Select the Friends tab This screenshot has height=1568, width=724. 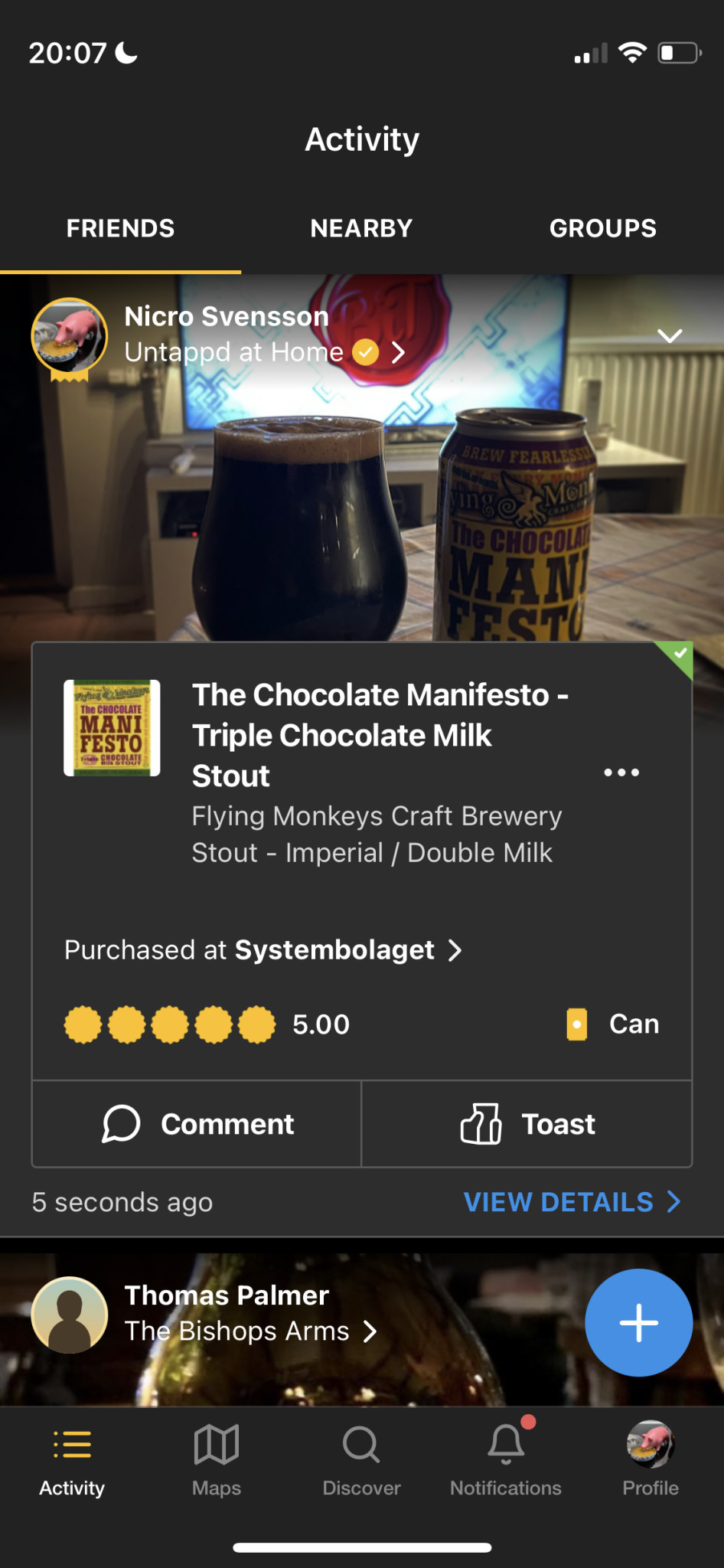coord(120,228)
